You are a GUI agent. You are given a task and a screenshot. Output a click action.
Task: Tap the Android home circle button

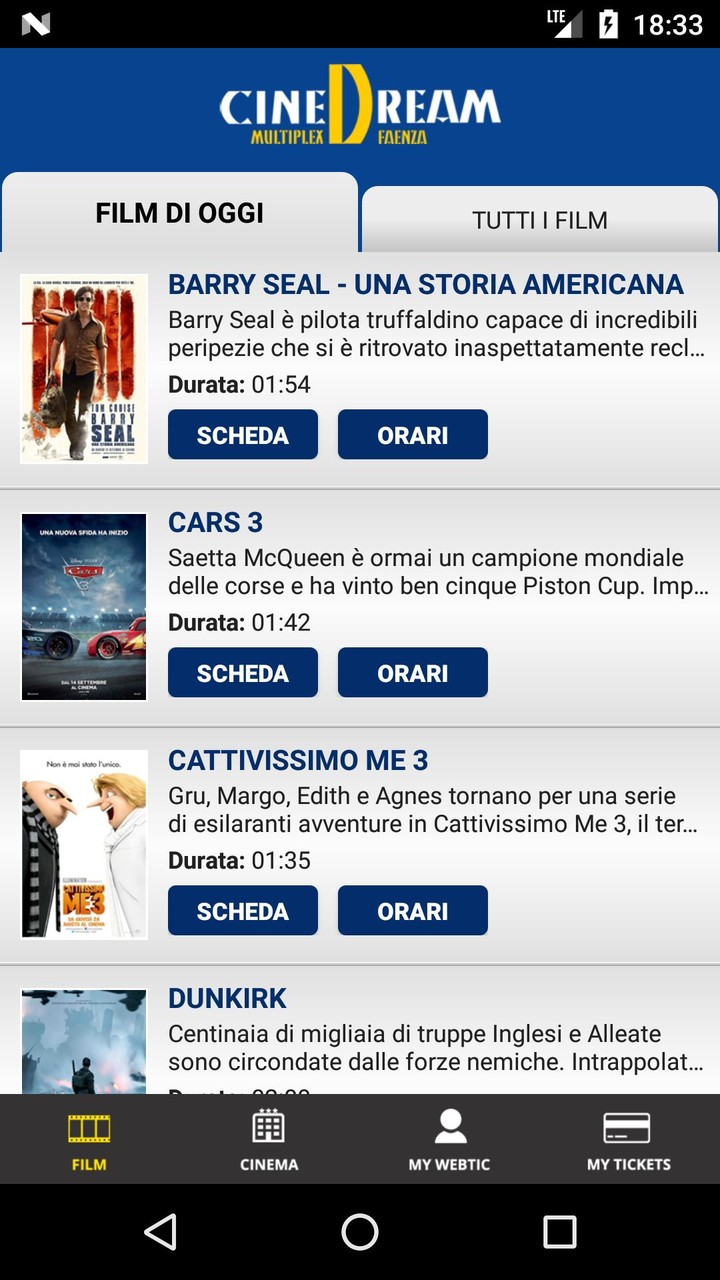coord(360,1232)
